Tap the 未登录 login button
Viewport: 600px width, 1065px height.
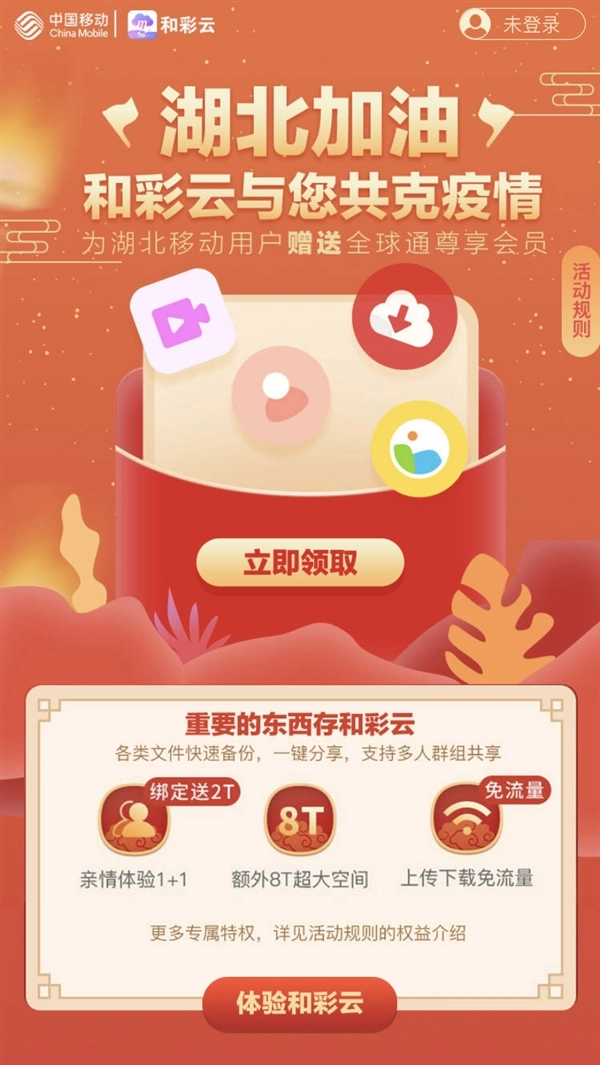tap(521, 24)
